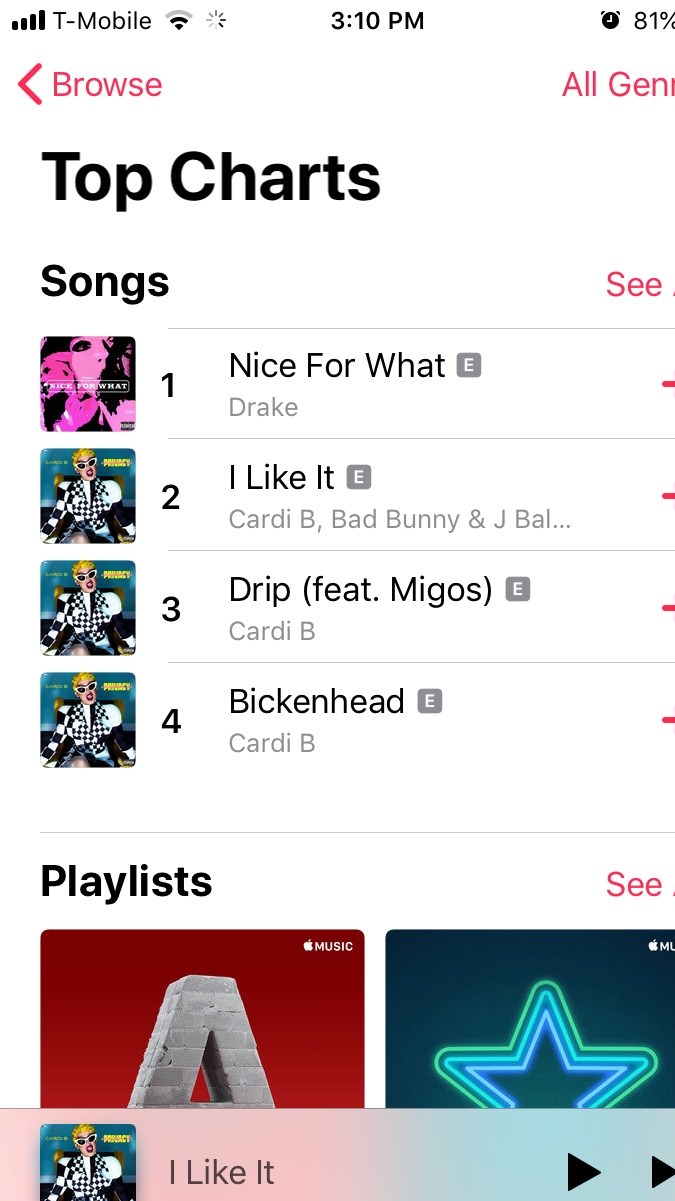
Task: Add Nice For What to library
Action: click(x=667, y=384)
